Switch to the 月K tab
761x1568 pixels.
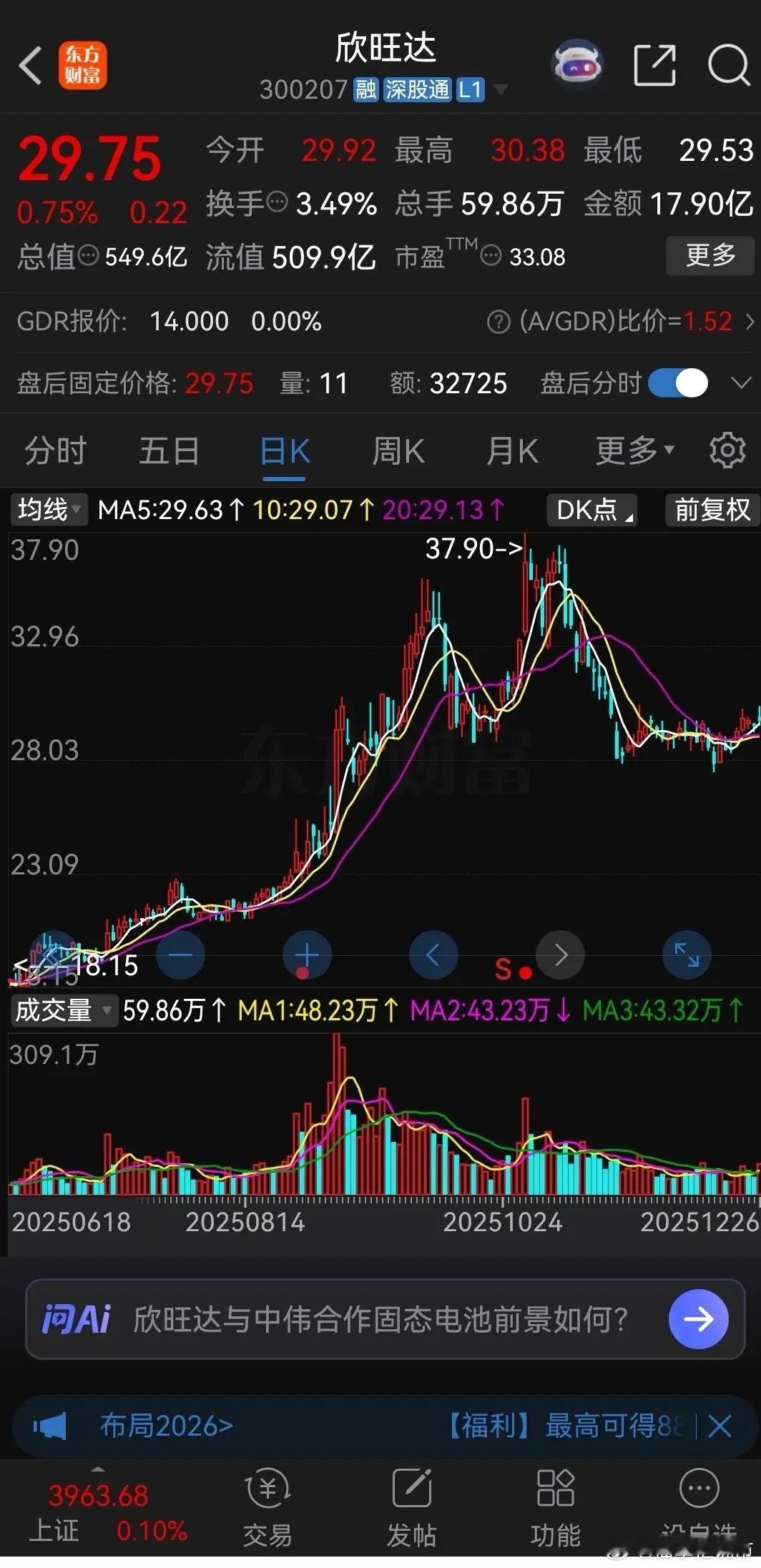511,450
